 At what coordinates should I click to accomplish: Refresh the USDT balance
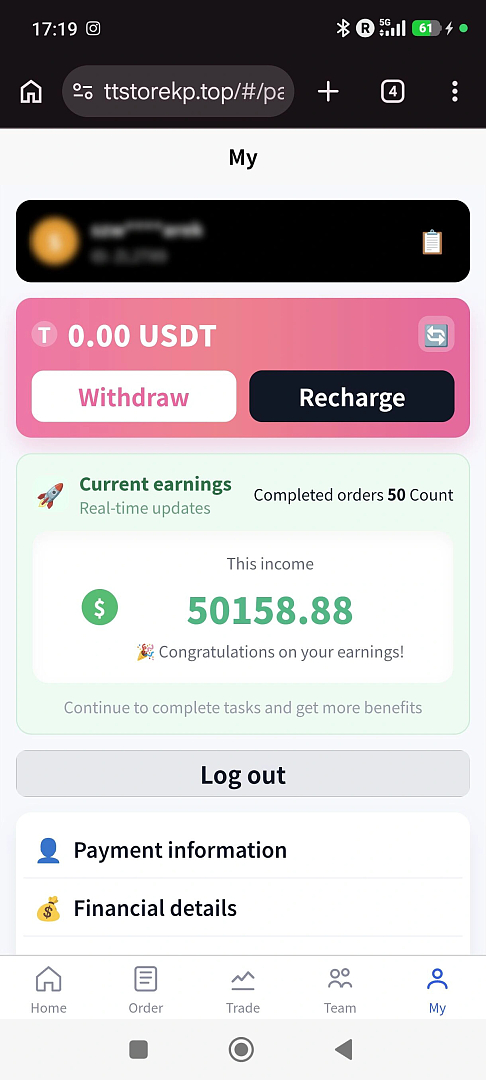[x=436, y=335]
